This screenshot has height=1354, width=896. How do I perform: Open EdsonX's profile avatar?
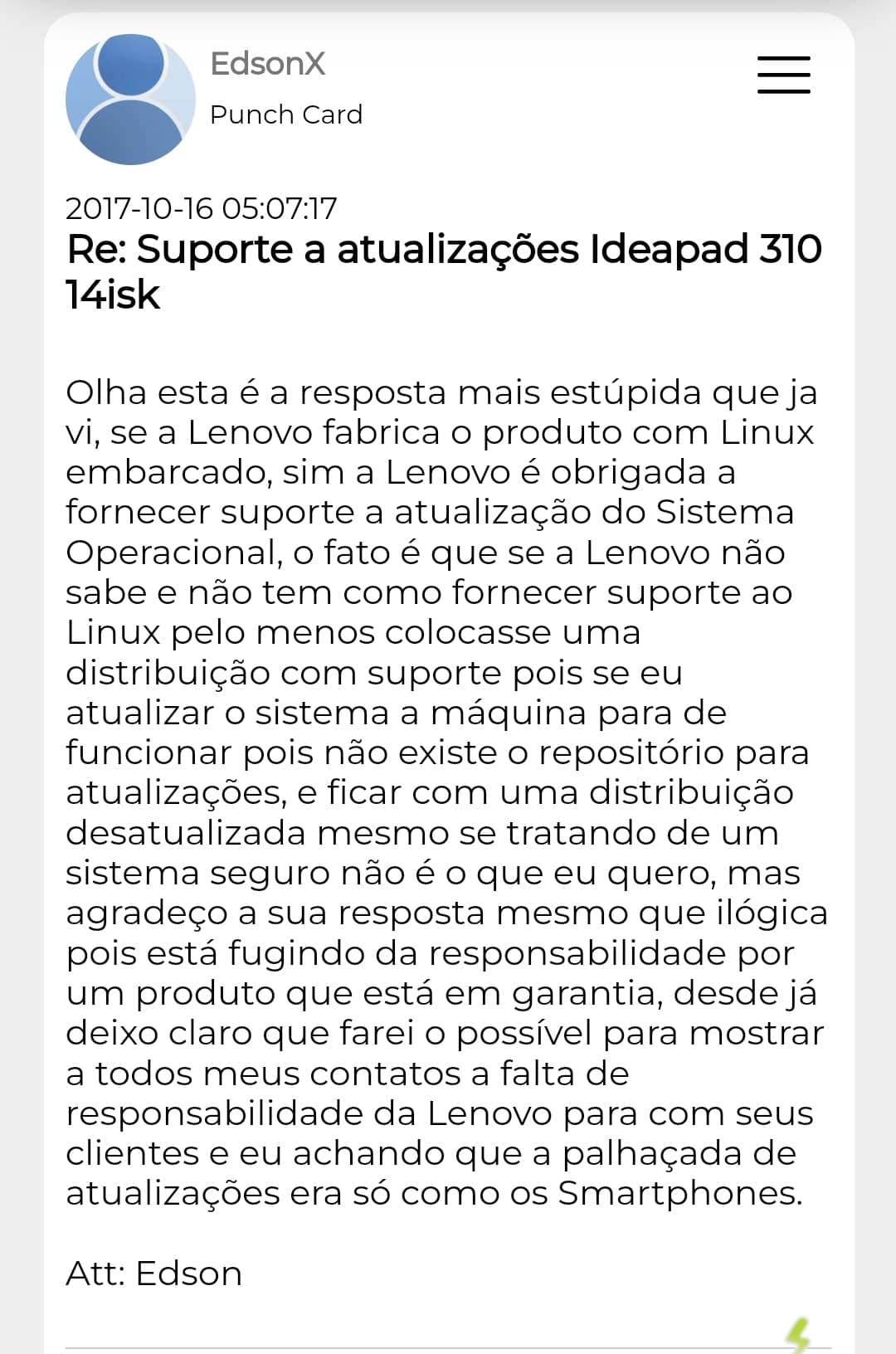click(x=130, y=100)
